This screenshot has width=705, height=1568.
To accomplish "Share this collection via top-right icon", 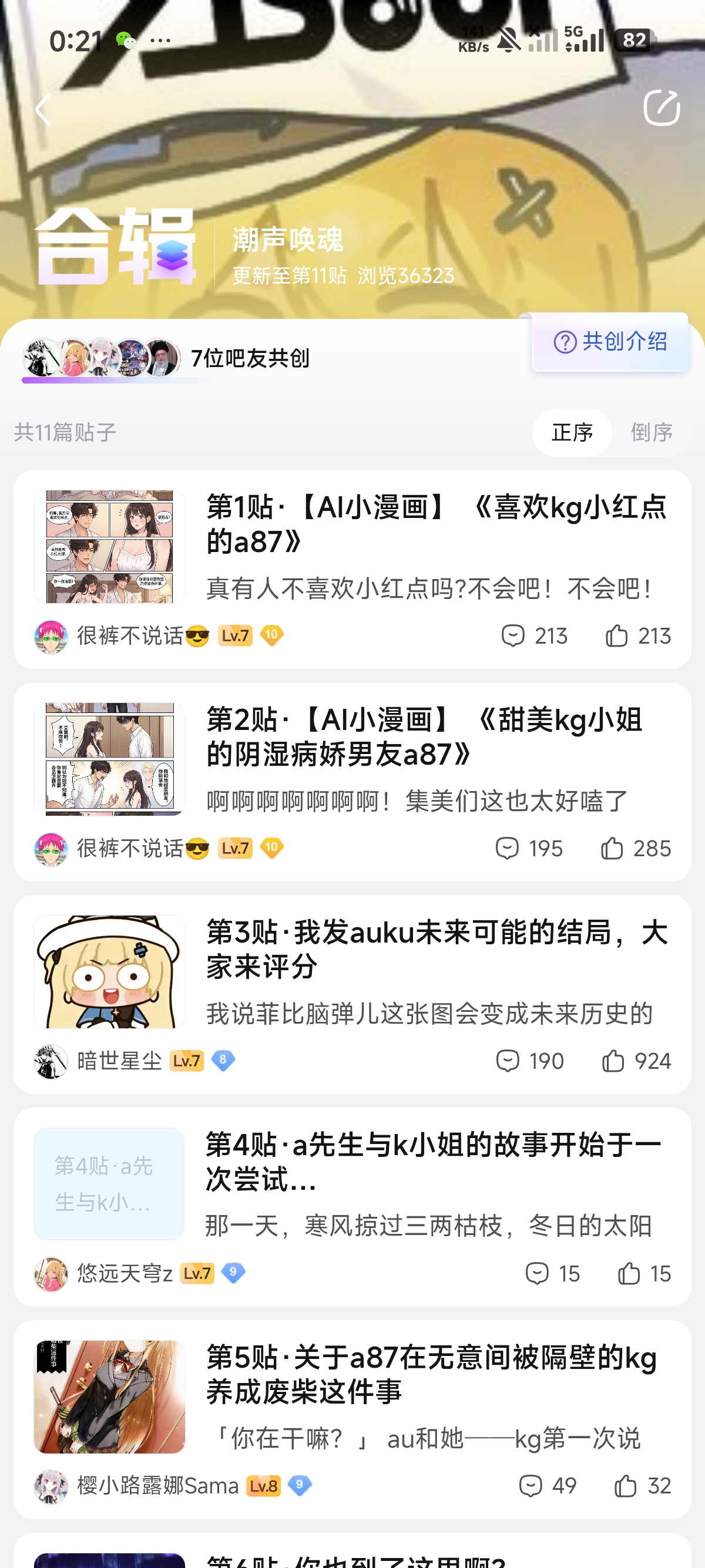I will tap(661, 108).
